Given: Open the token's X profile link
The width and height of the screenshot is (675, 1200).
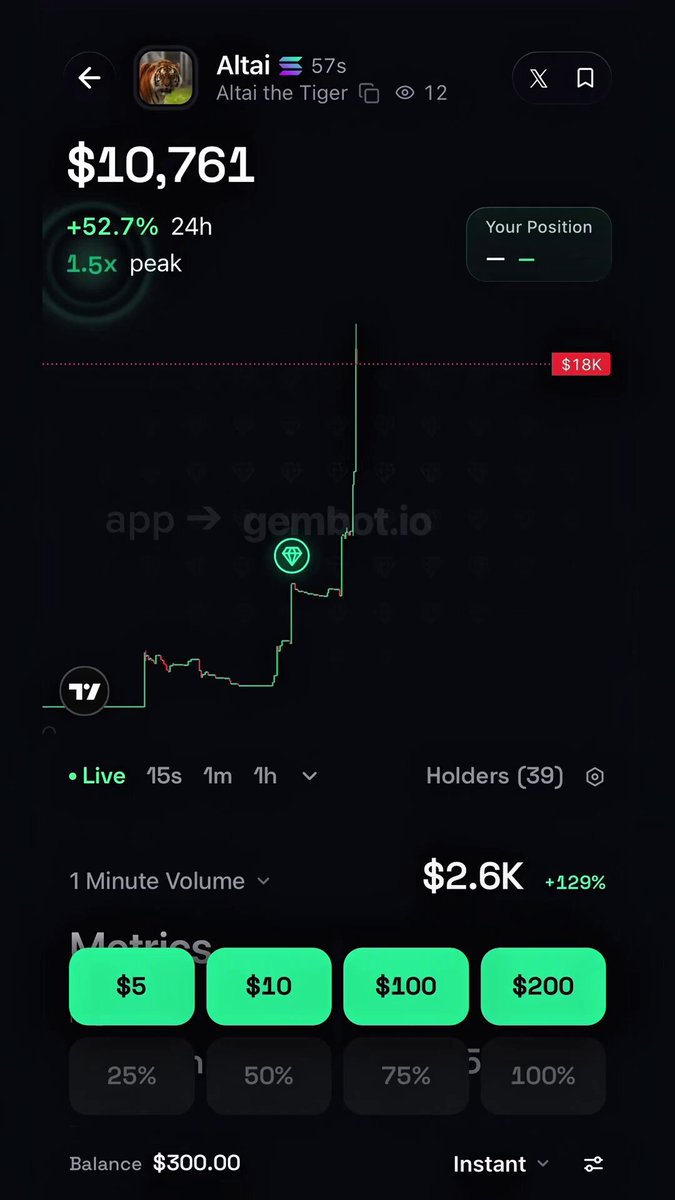Looking at the screenshot, I should (538, 78).
